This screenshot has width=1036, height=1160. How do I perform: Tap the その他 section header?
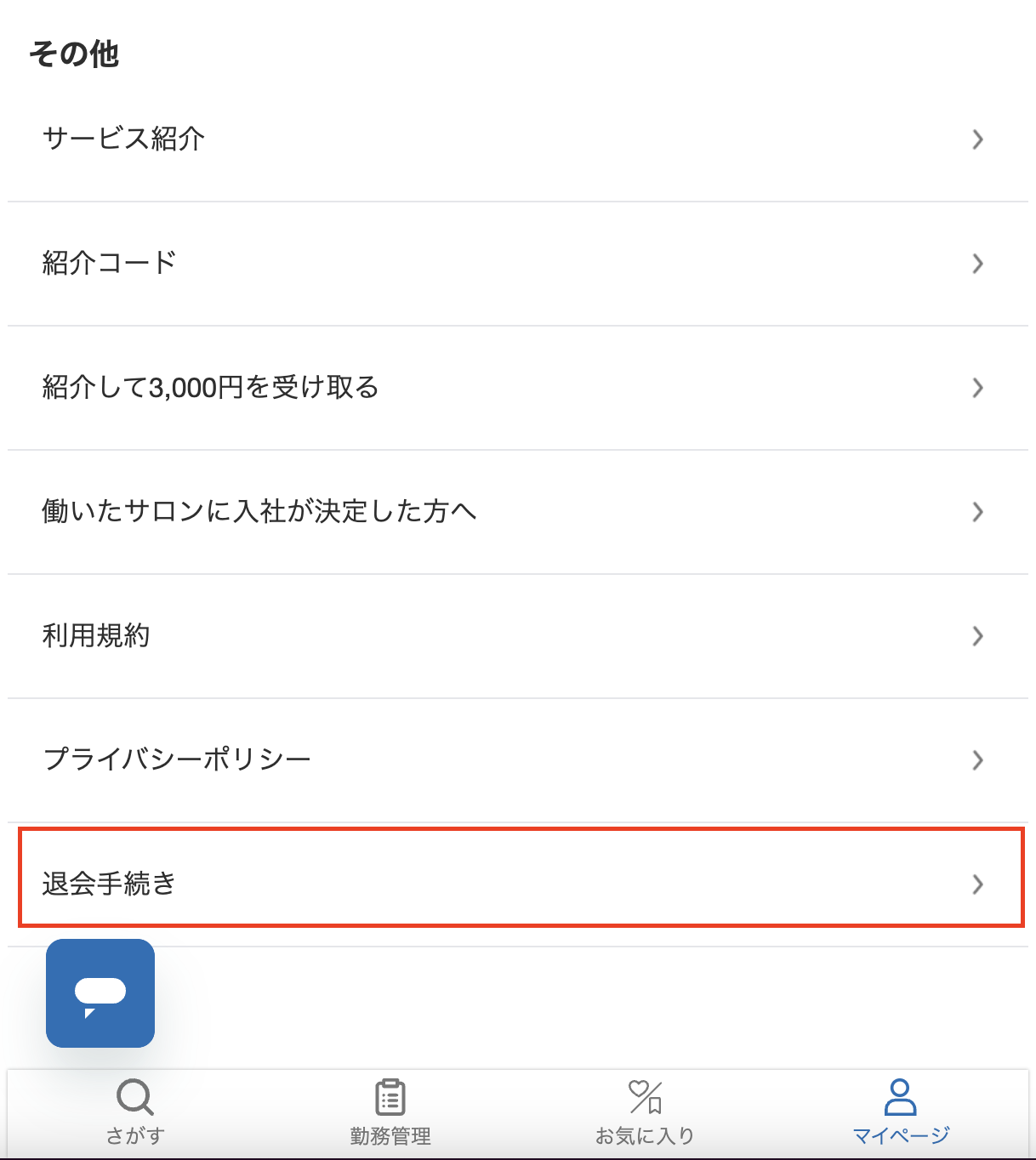coord(75,54)
